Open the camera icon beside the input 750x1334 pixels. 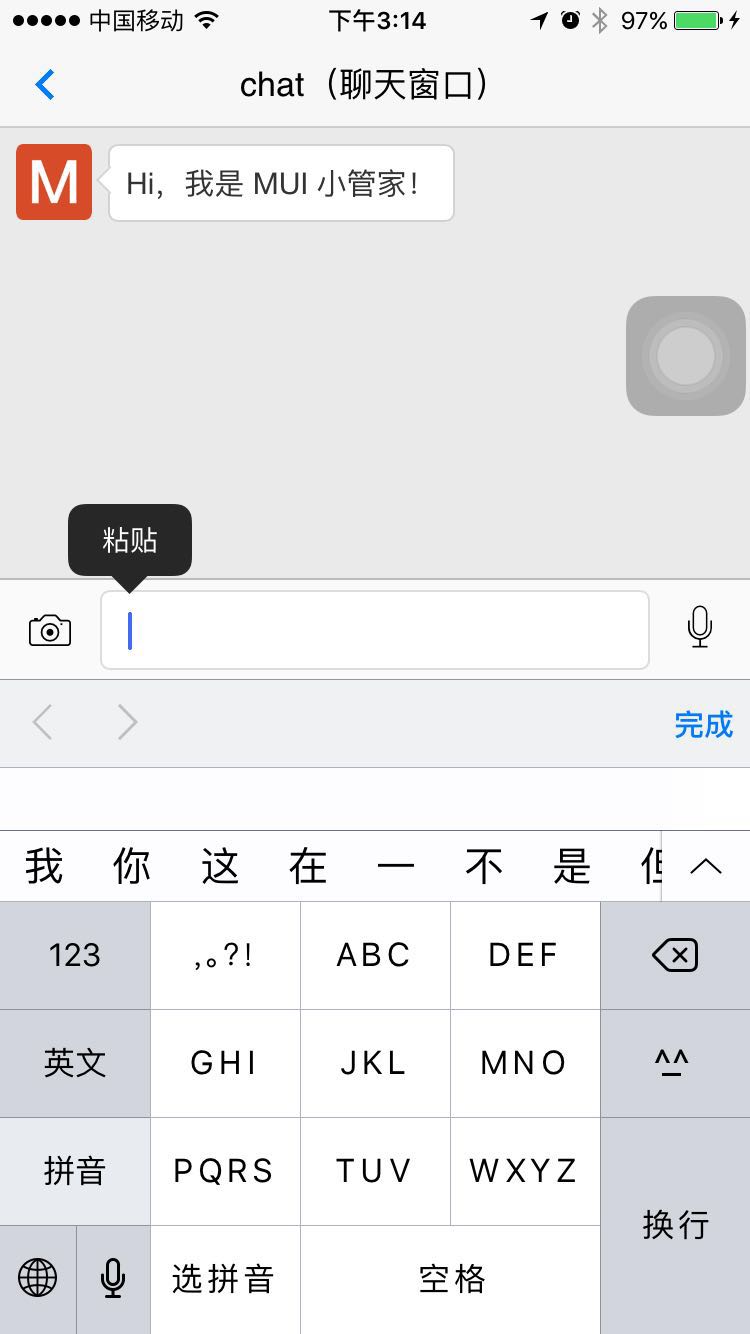50,630
